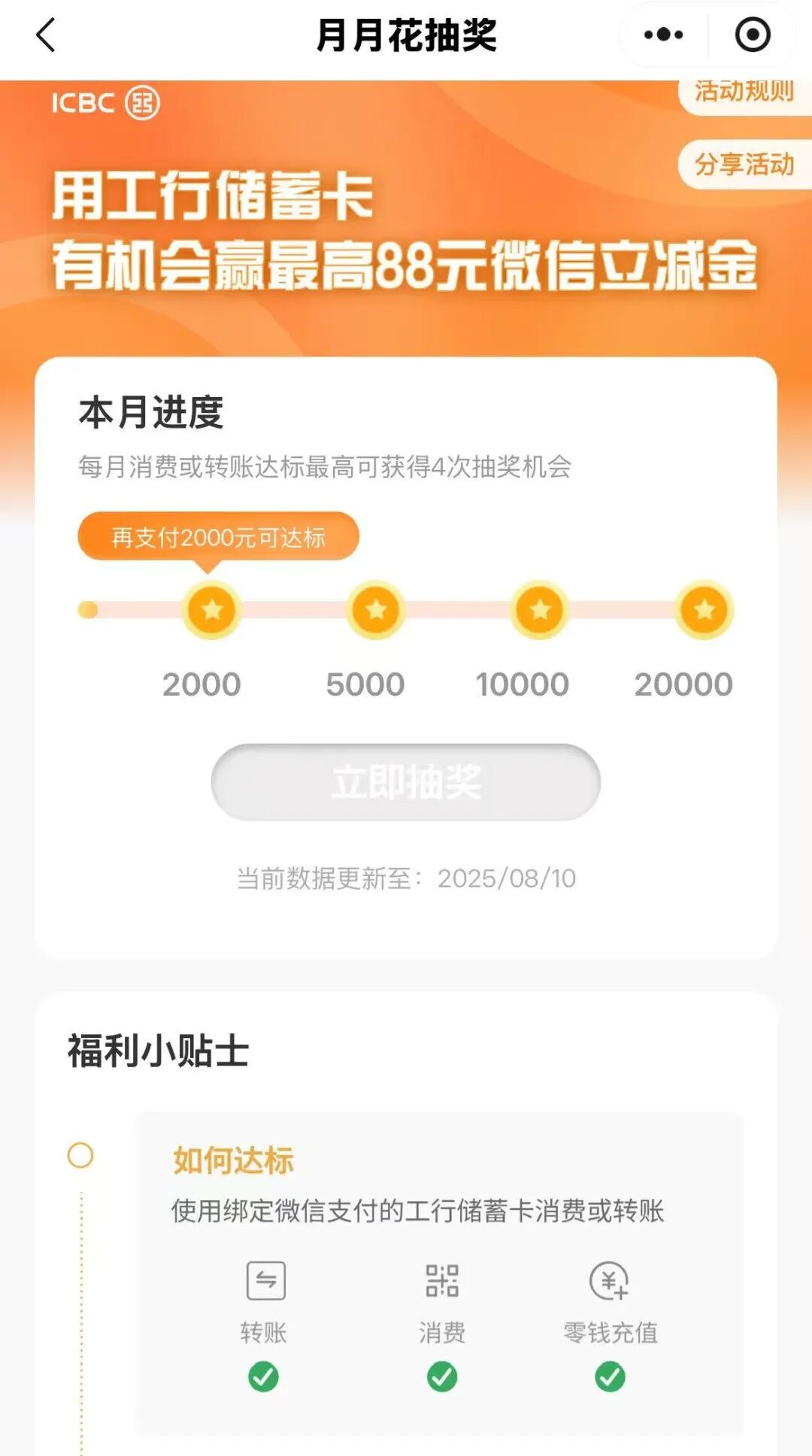The width and height of the screenshot is (812, 1456).
Task: Close the mini program
Action: coord(753,35)
